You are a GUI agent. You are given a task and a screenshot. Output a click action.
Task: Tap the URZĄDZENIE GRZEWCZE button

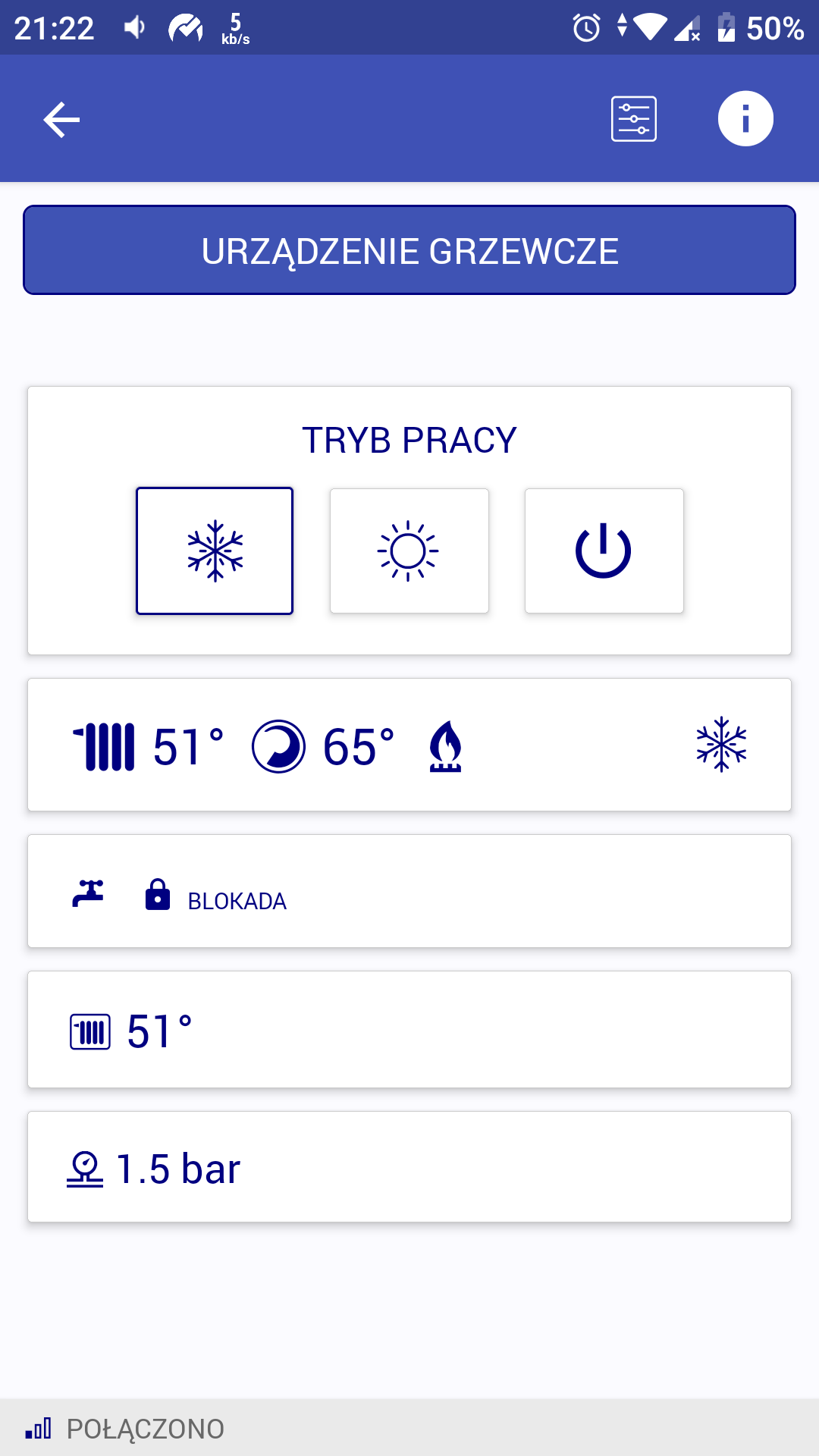click(x=409, y=250)
